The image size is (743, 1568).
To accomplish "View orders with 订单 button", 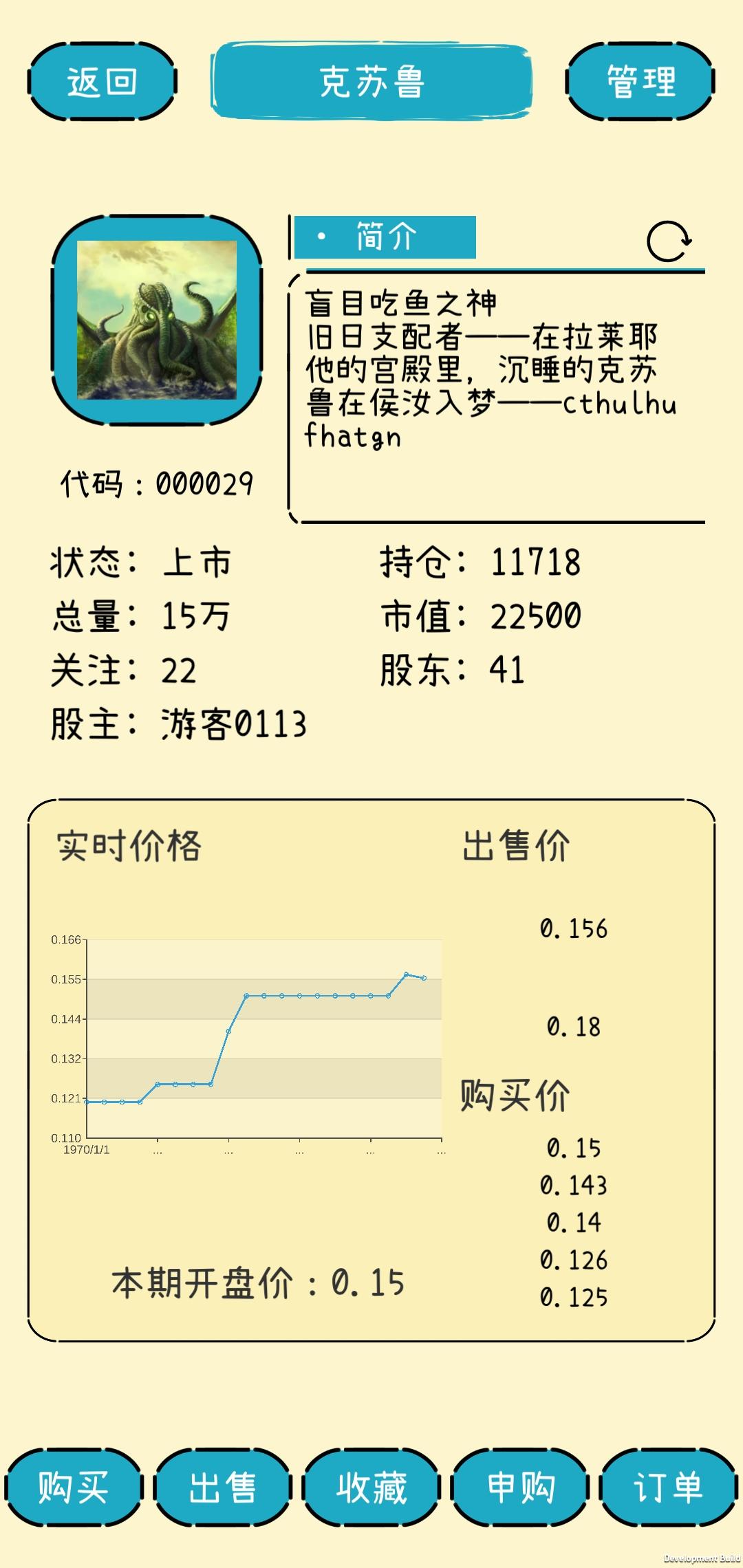I will coord(668,1488).
